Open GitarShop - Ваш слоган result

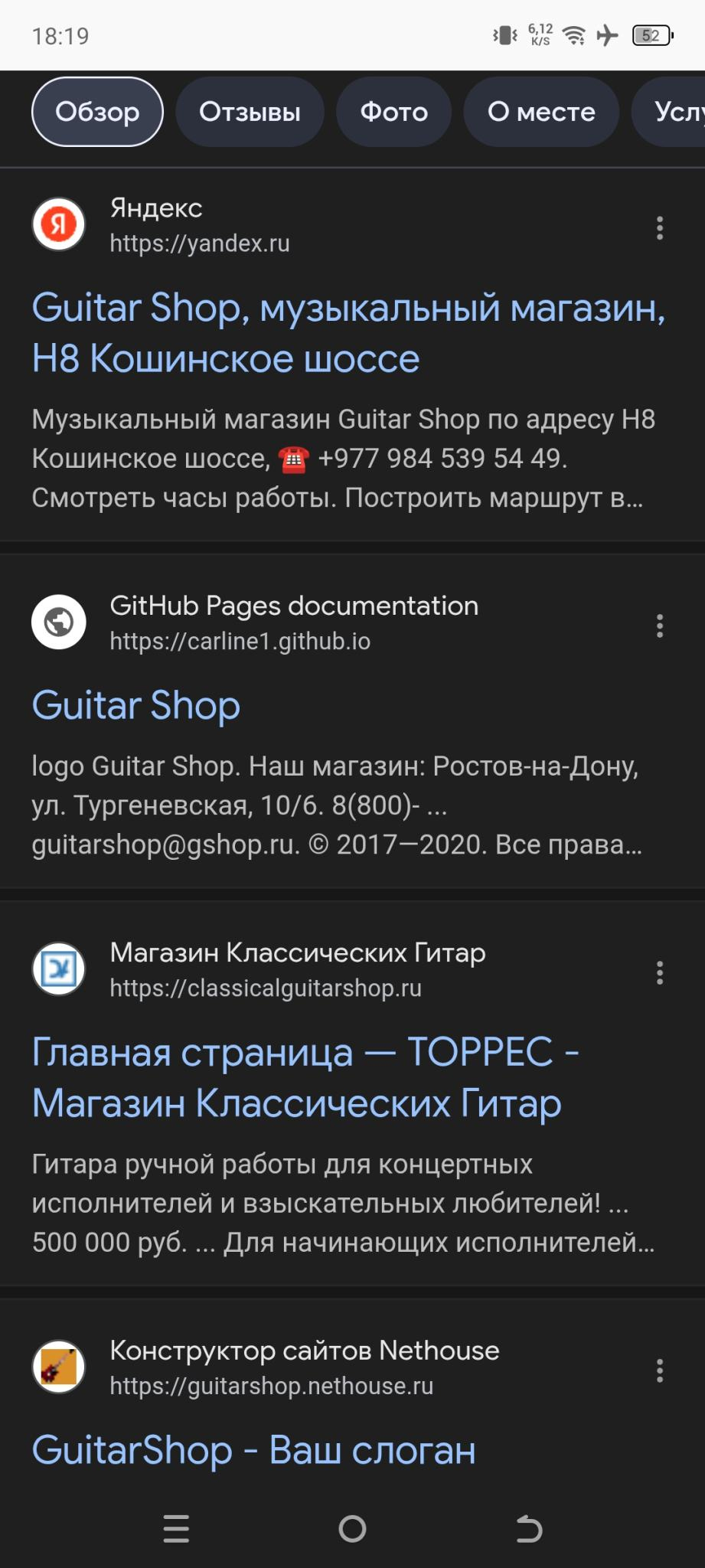253,1450
